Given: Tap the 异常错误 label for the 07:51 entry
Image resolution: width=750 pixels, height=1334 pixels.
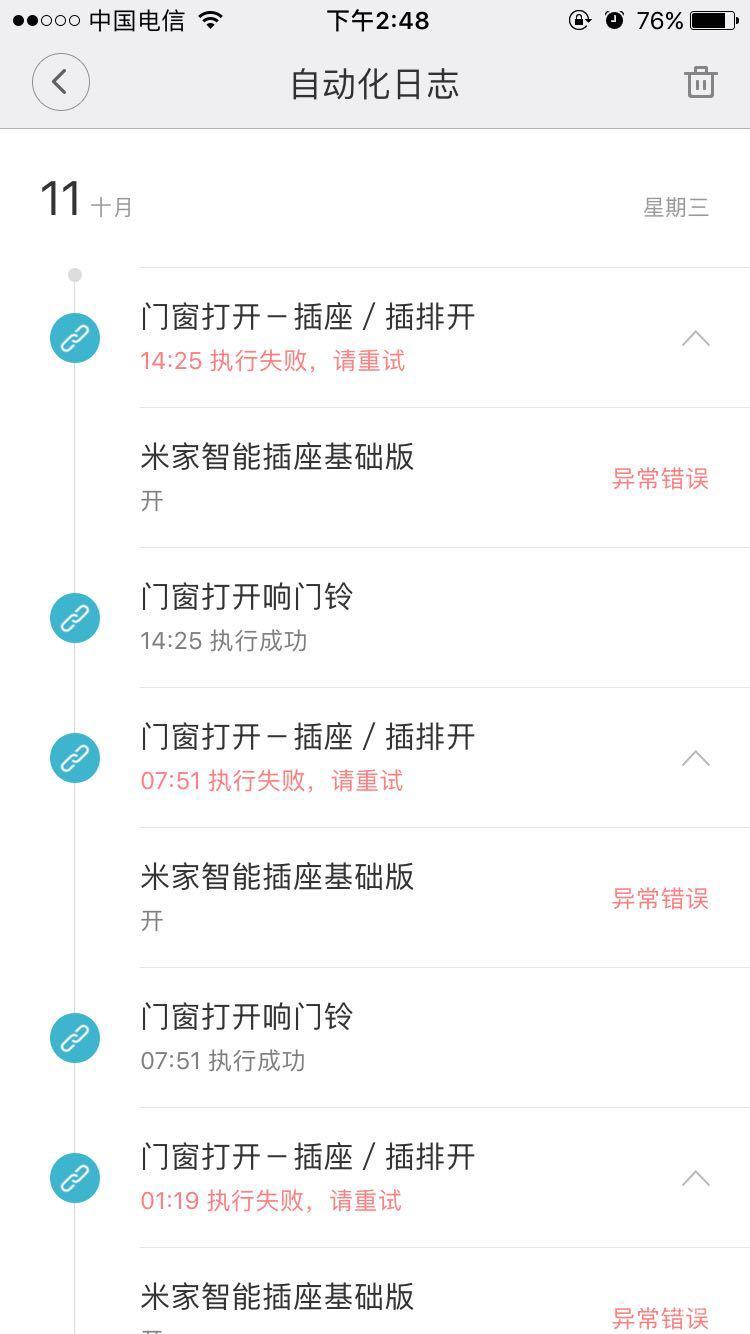Looking at the screenshot, I should click(658, 899).
